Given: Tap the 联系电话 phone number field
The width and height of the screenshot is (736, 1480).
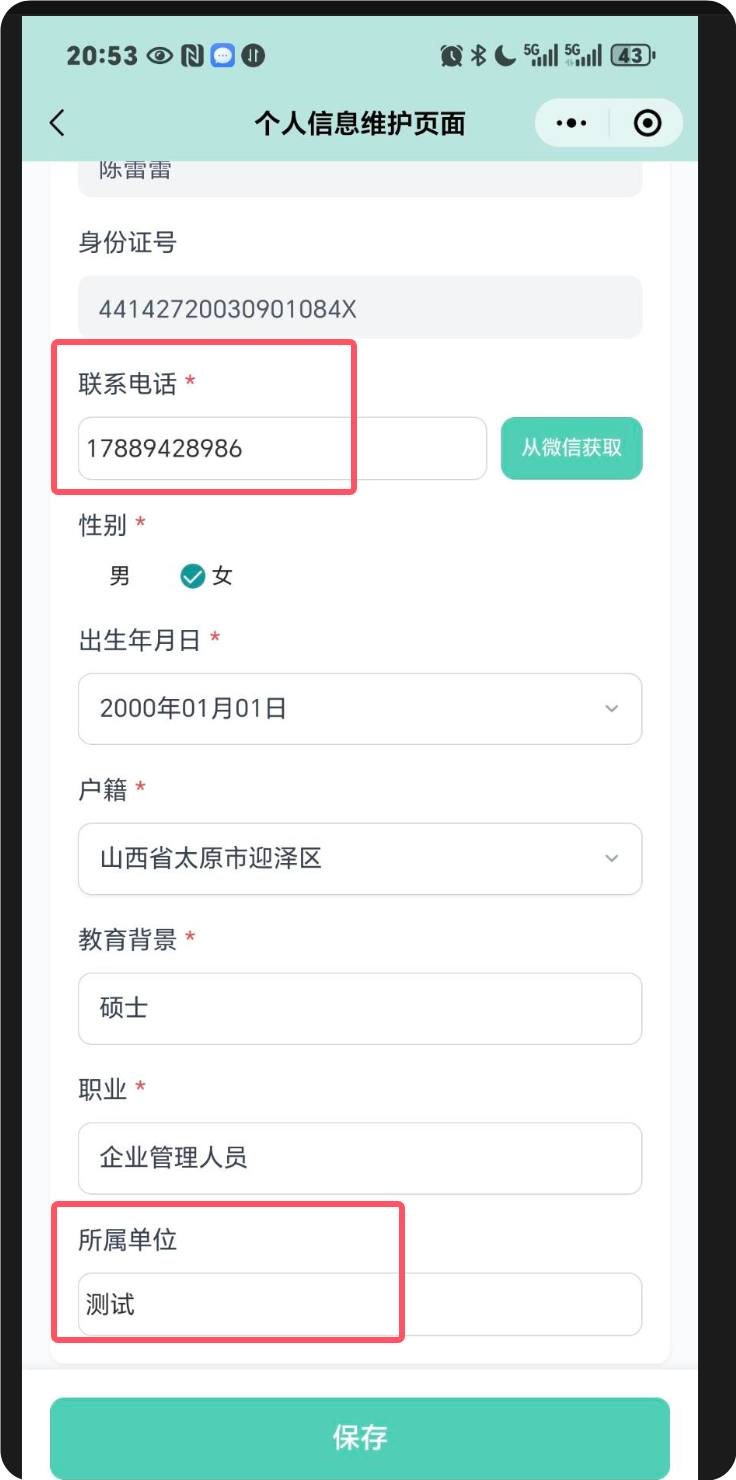Looking at the screenshot, I should click(282, 448).
